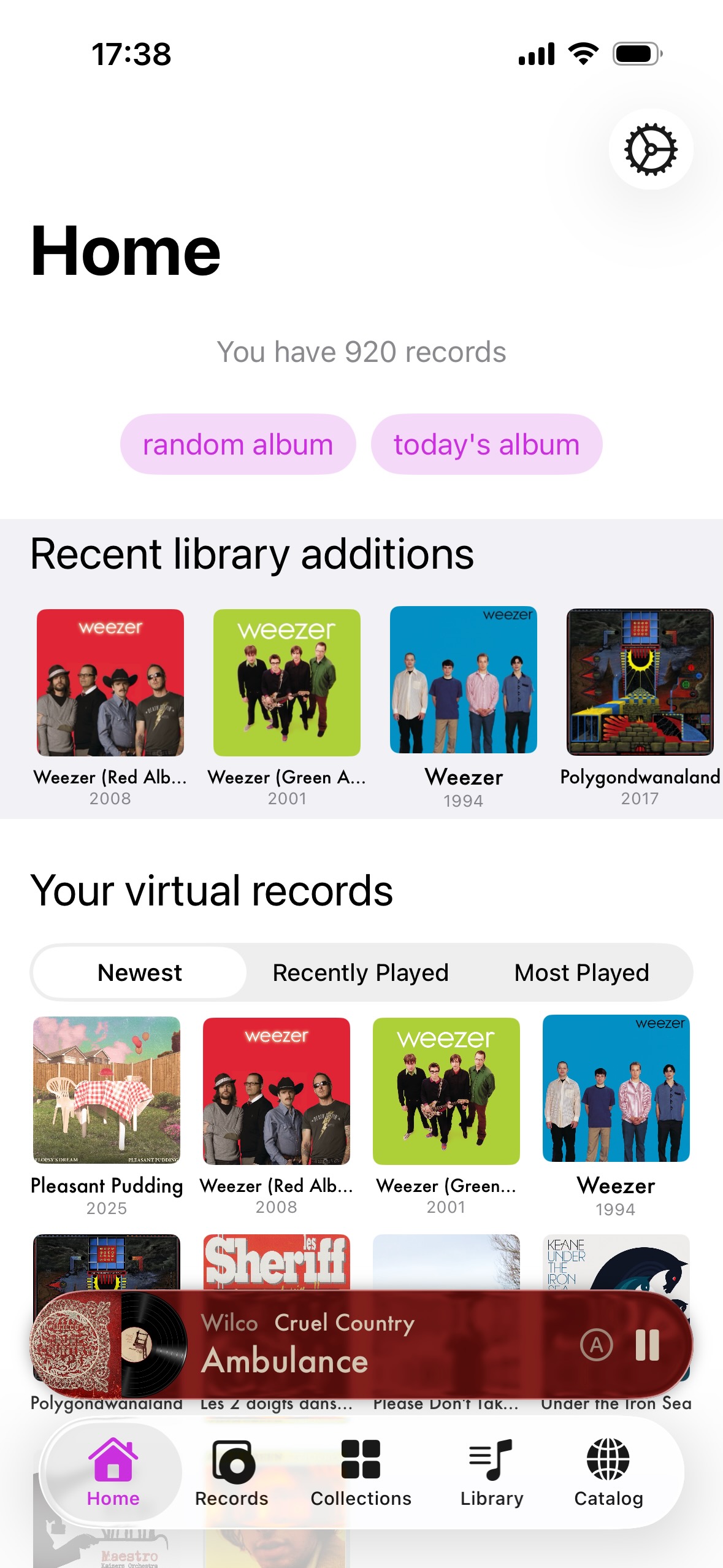Select the Home tab

[113, 1472]
